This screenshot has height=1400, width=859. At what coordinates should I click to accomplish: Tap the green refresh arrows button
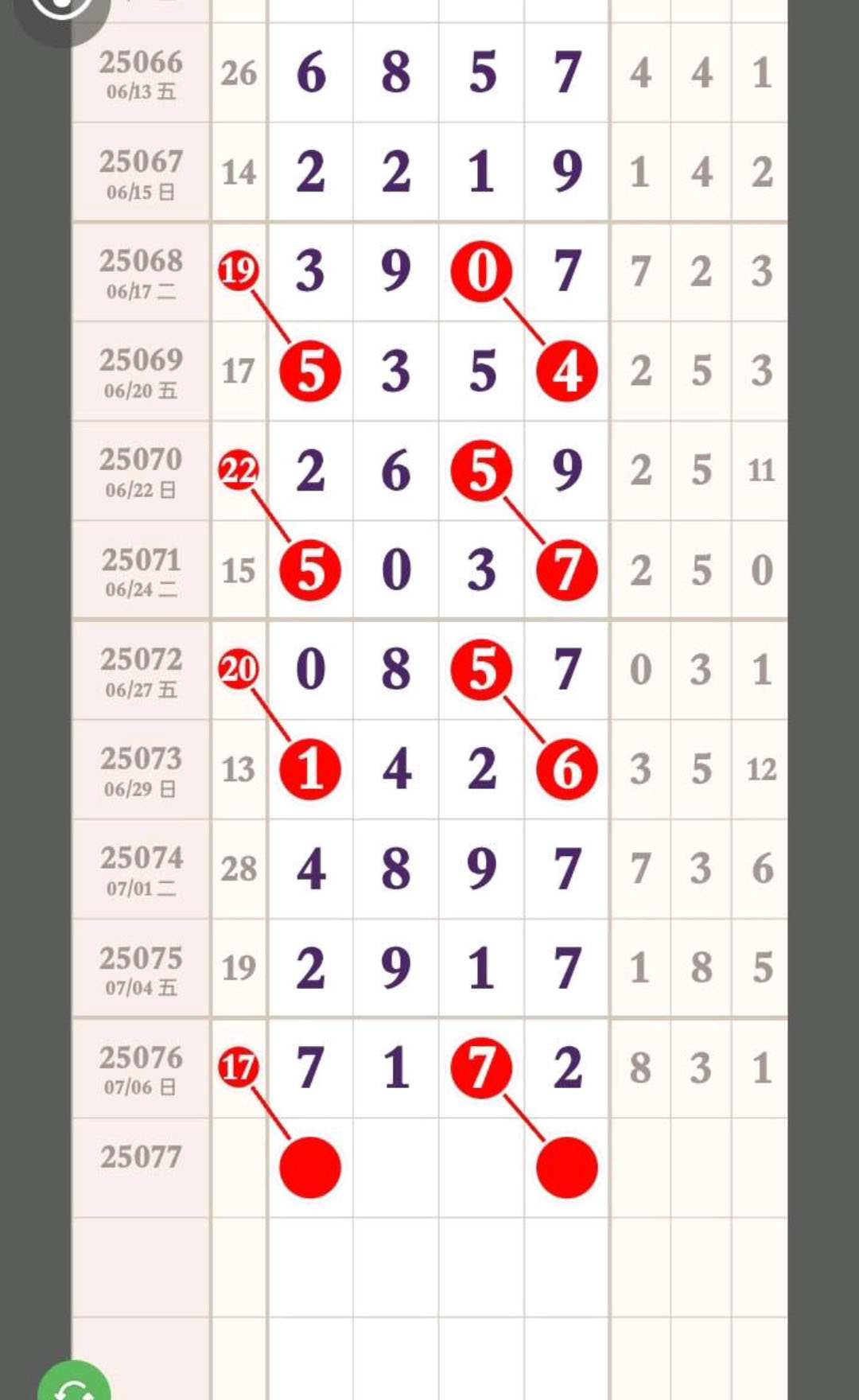pyautogui.click(x=74, y=1382)
